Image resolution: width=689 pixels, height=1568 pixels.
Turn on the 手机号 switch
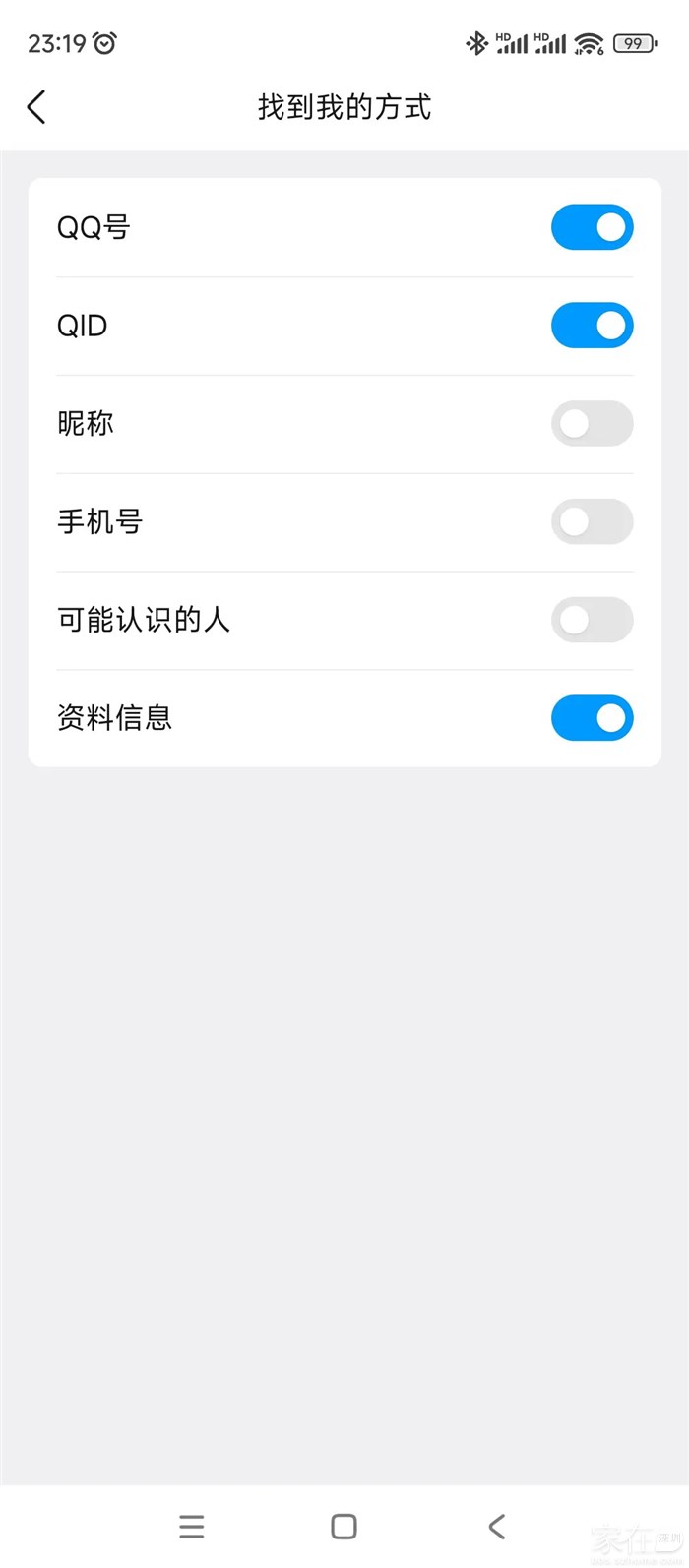coord(592,522)
